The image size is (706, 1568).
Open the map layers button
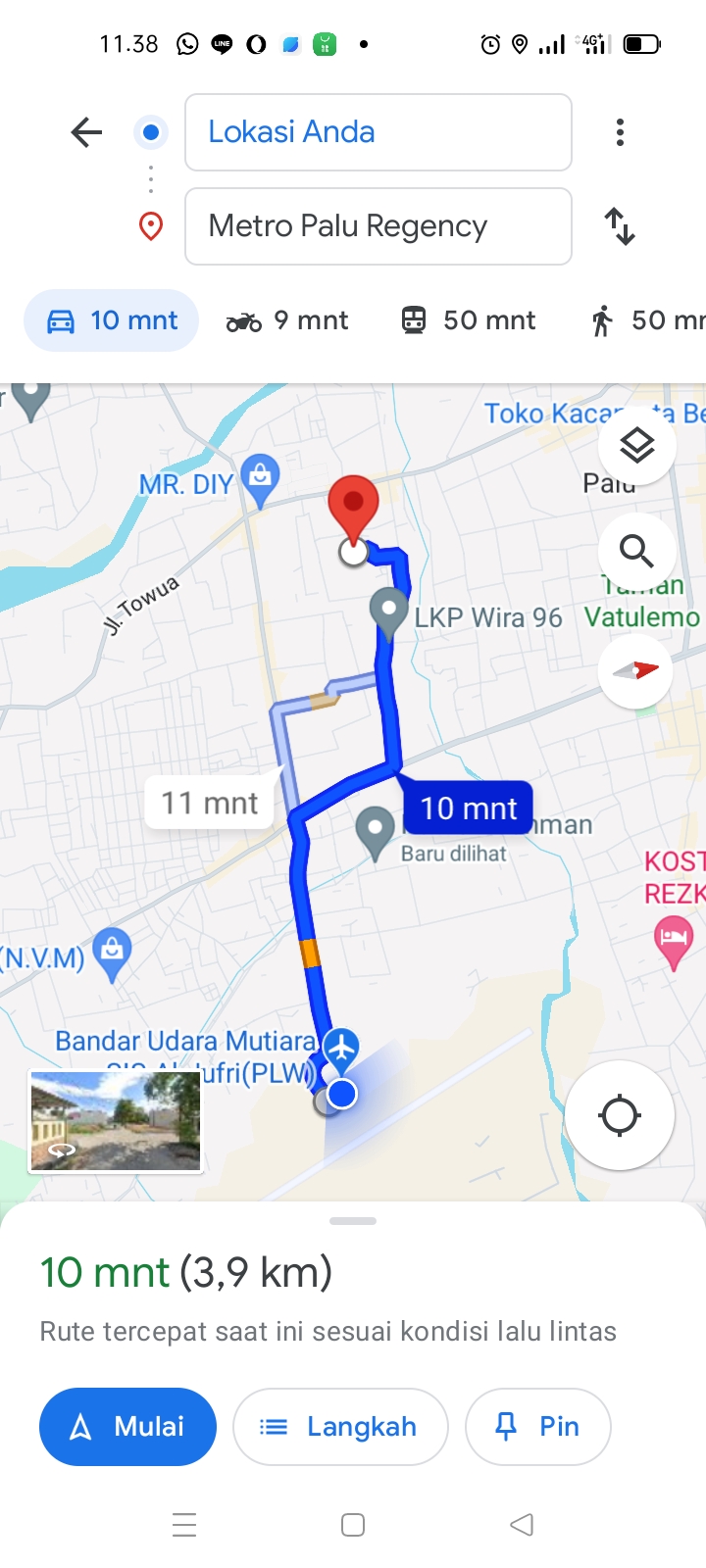637,446
